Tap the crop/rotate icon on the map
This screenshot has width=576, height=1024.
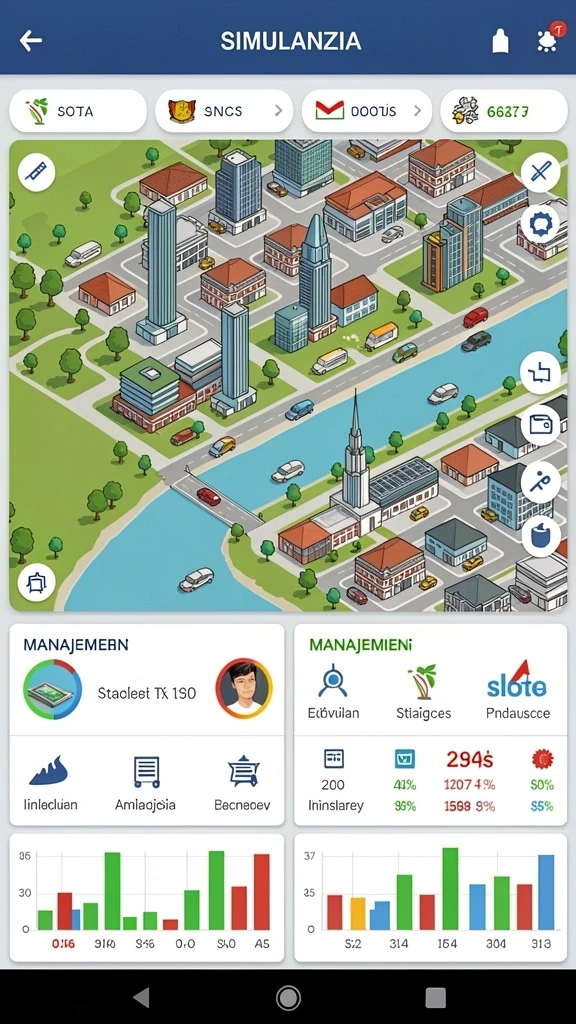541,373
